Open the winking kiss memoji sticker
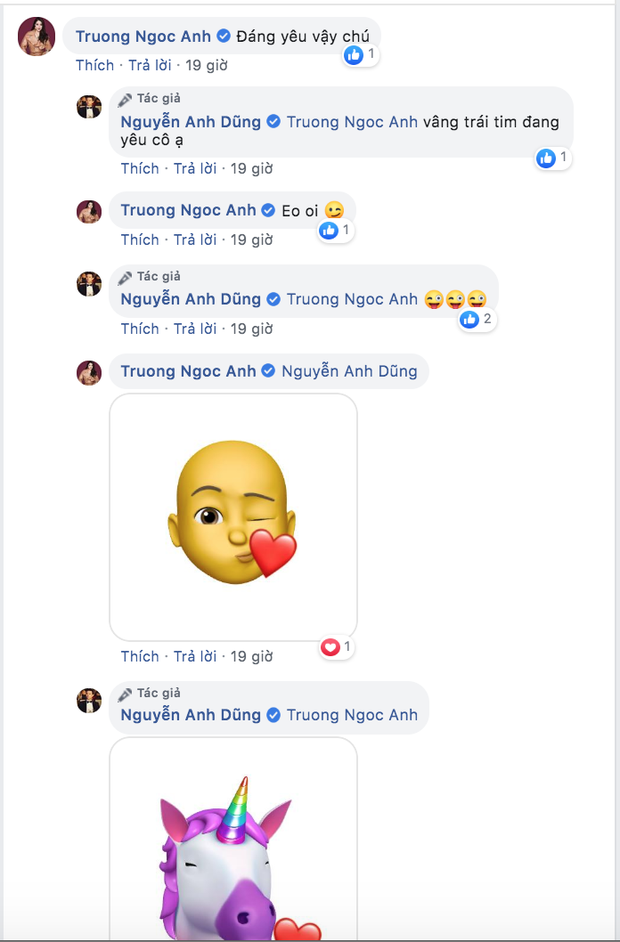620x942 pixels. [233, 517]
